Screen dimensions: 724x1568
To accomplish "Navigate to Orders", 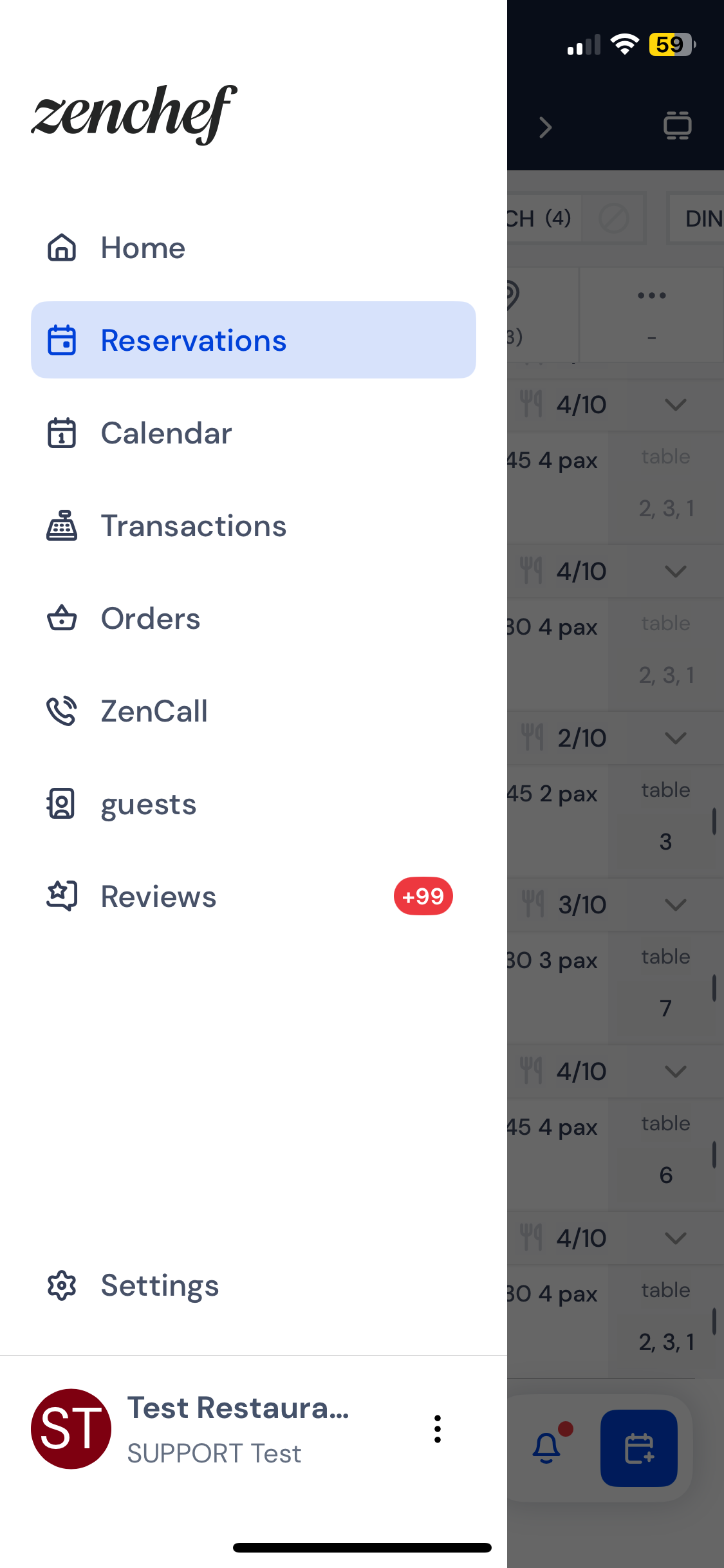I will [x=150, y=619].
